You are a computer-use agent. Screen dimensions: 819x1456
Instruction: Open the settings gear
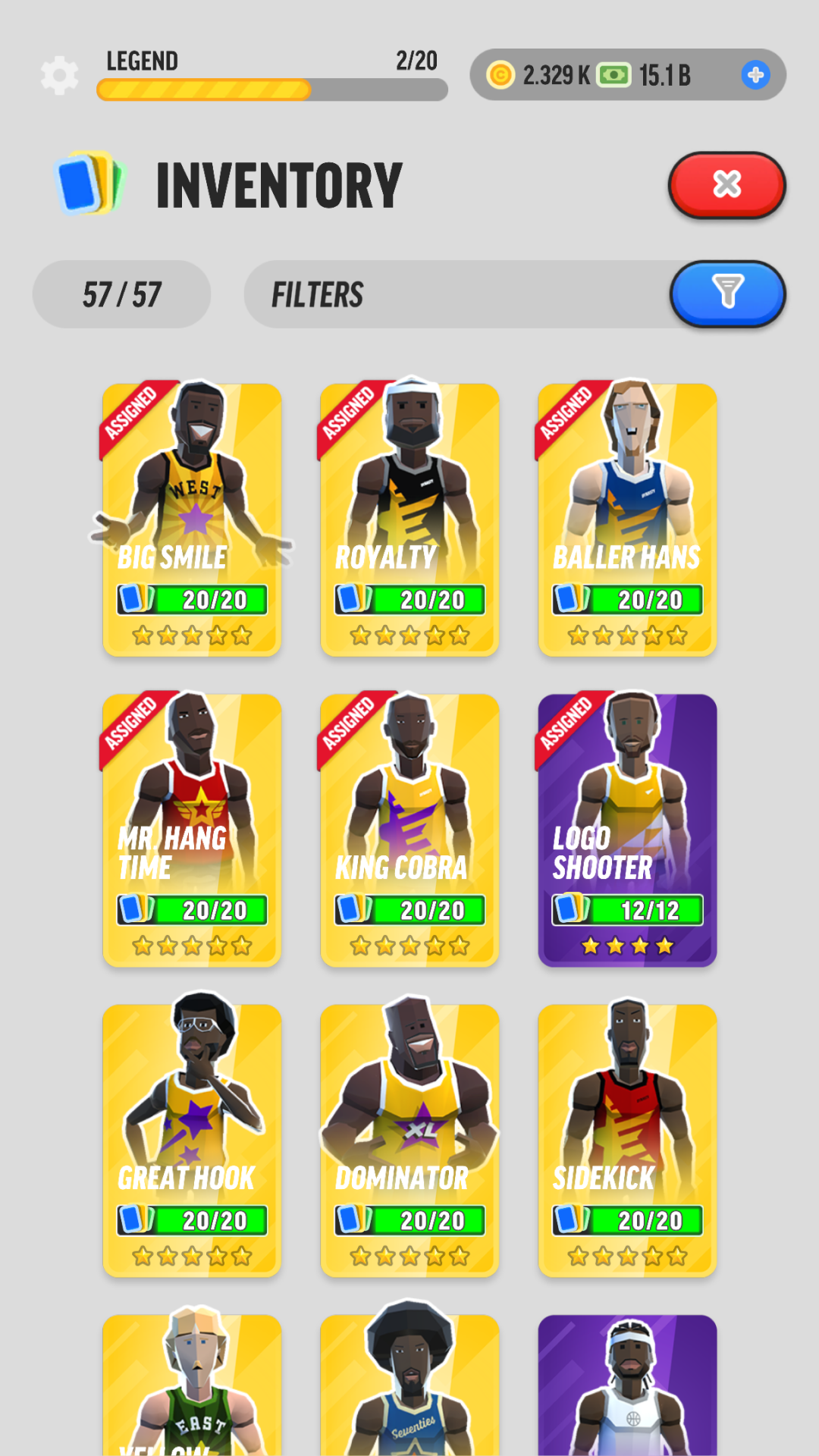(x=59, y=75)
